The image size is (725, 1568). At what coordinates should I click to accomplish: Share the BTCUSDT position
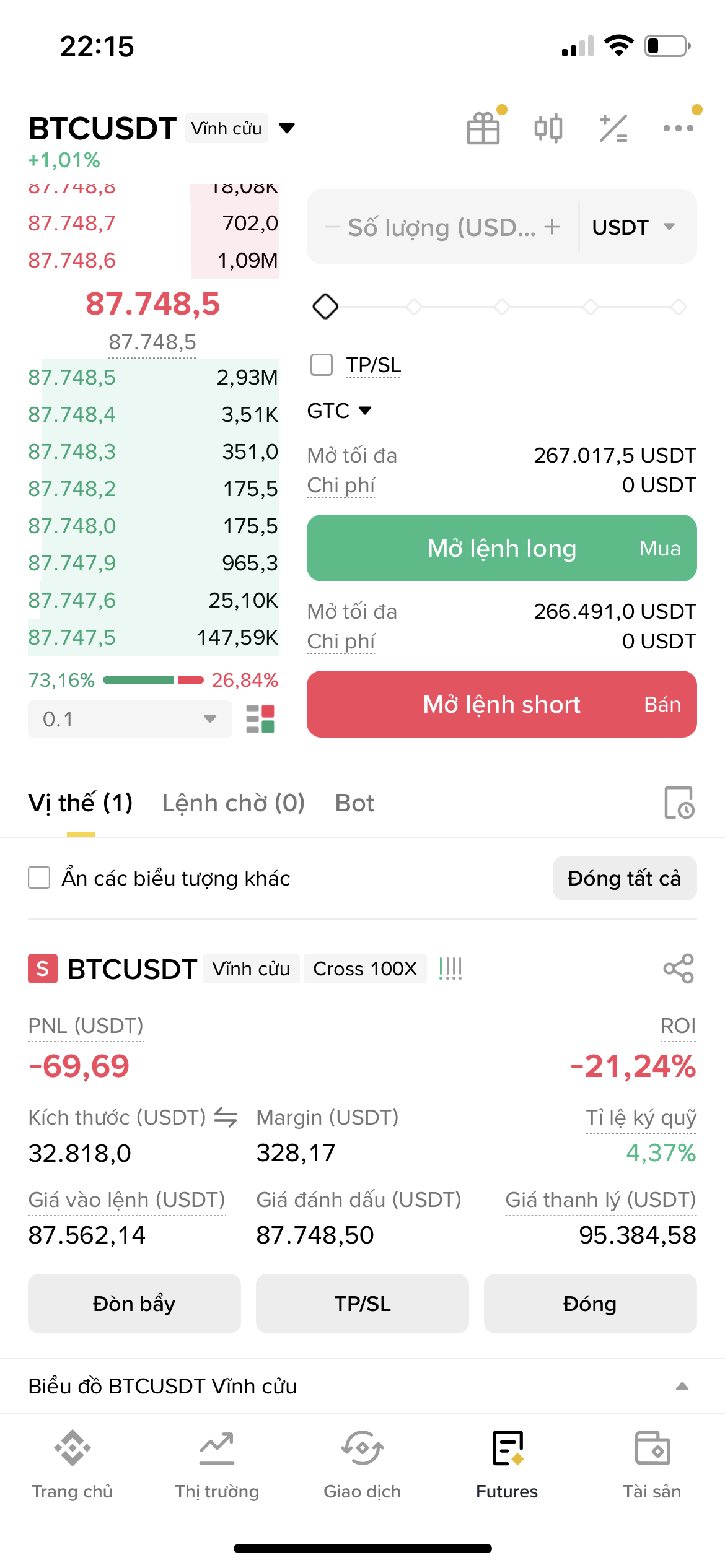[679, 969]
